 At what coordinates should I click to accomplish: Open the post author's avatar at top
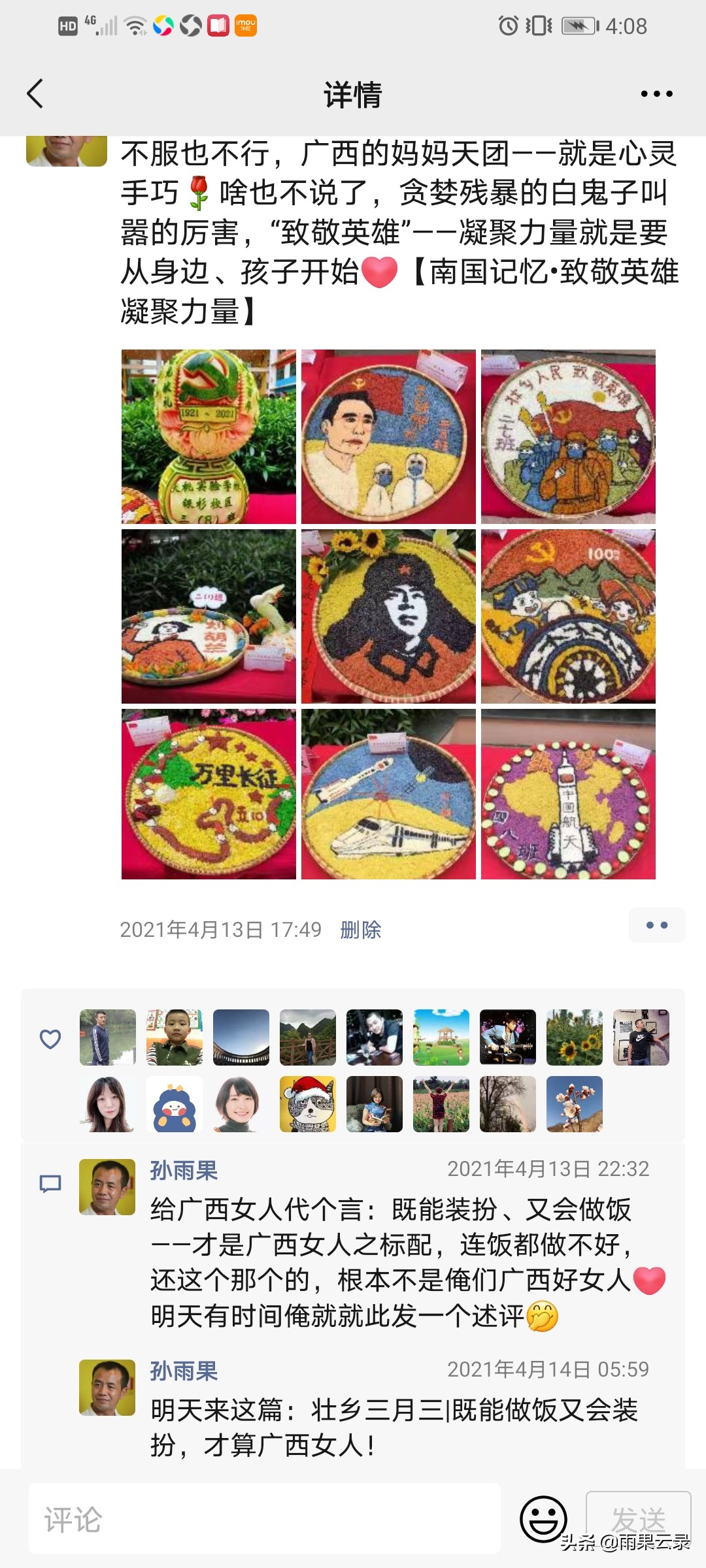tap(67, 150)
